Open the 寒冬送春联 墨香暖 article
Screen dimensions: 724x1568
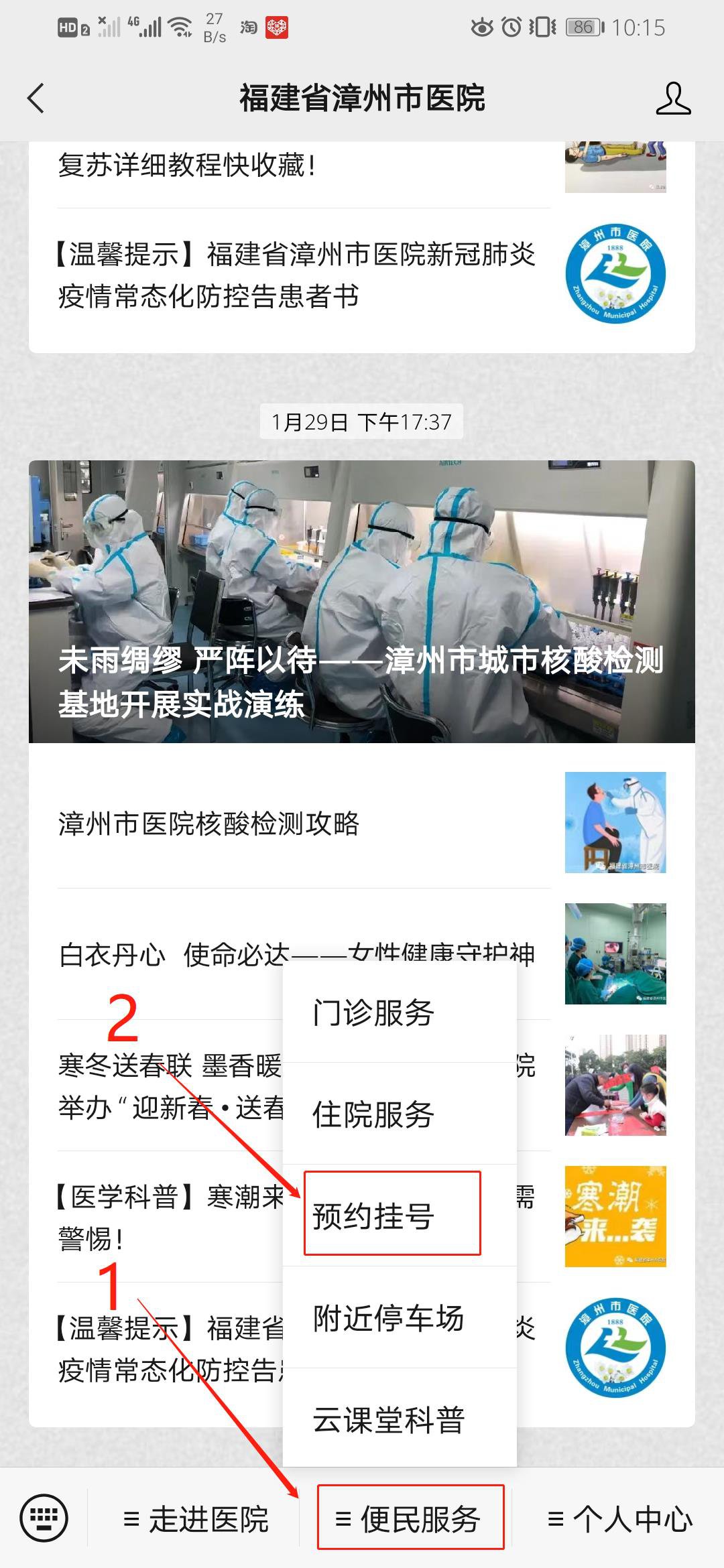(x=168, y=1086)
